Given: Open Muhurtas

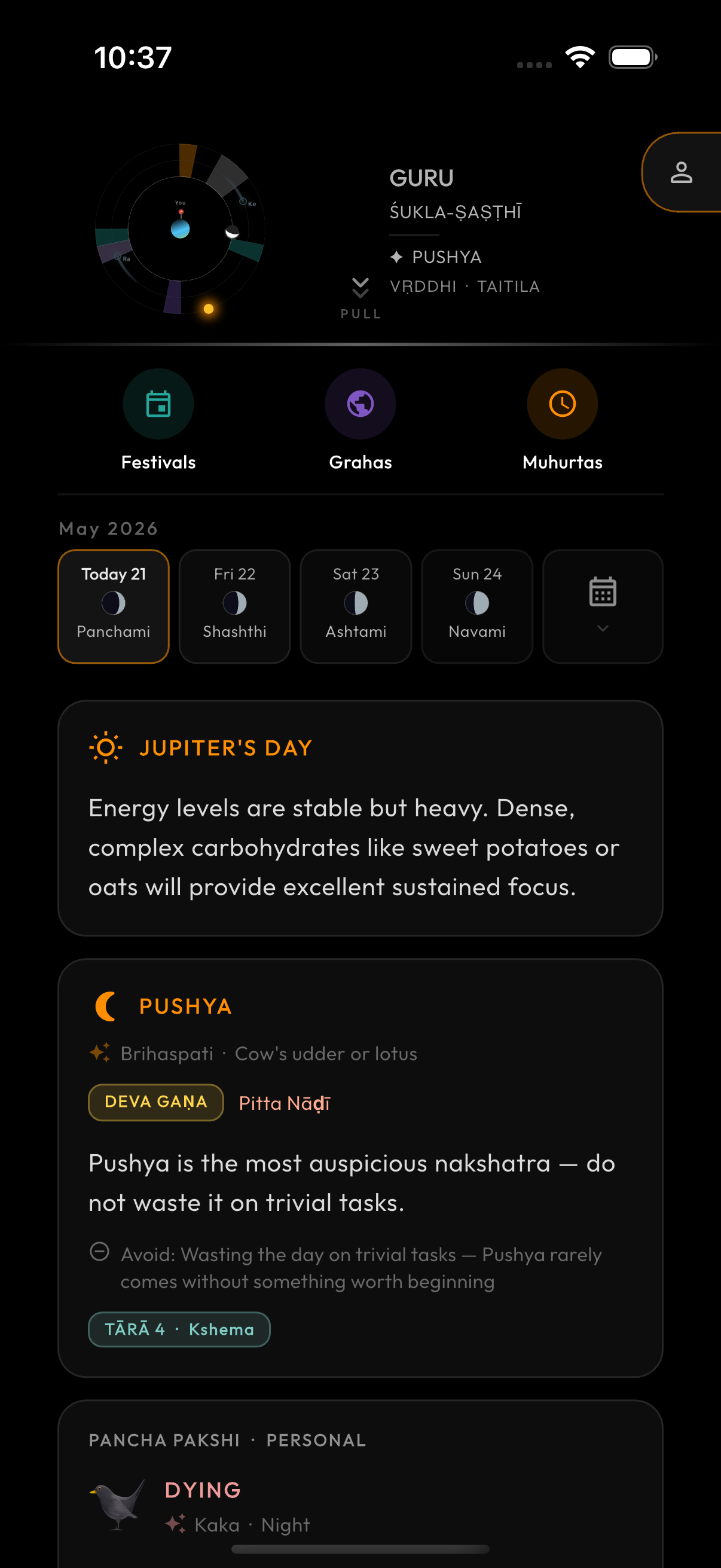Looking at the screenshot, I should pyautogui.click(x=562, y=420).
